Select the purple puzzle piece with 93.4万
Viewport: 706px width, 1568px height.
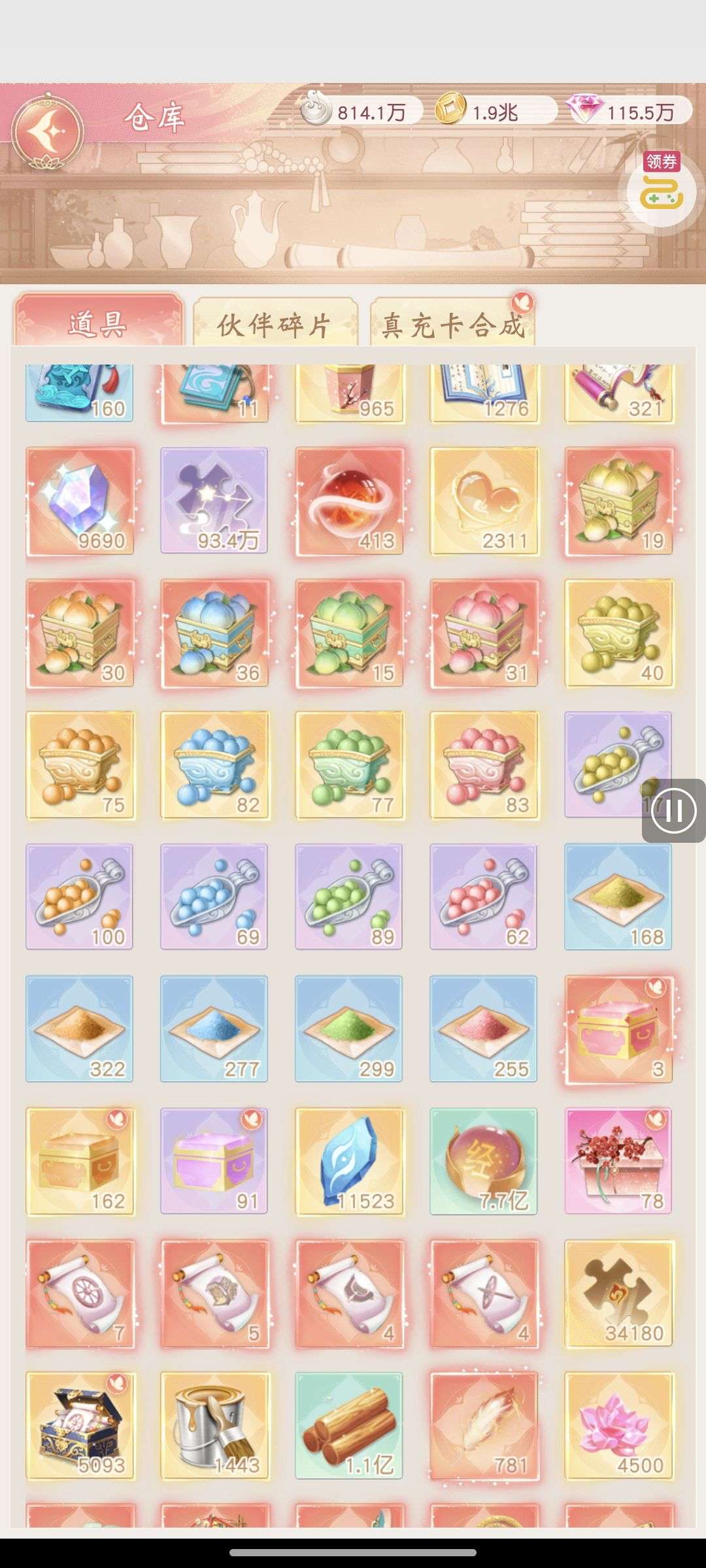point(214,502)
